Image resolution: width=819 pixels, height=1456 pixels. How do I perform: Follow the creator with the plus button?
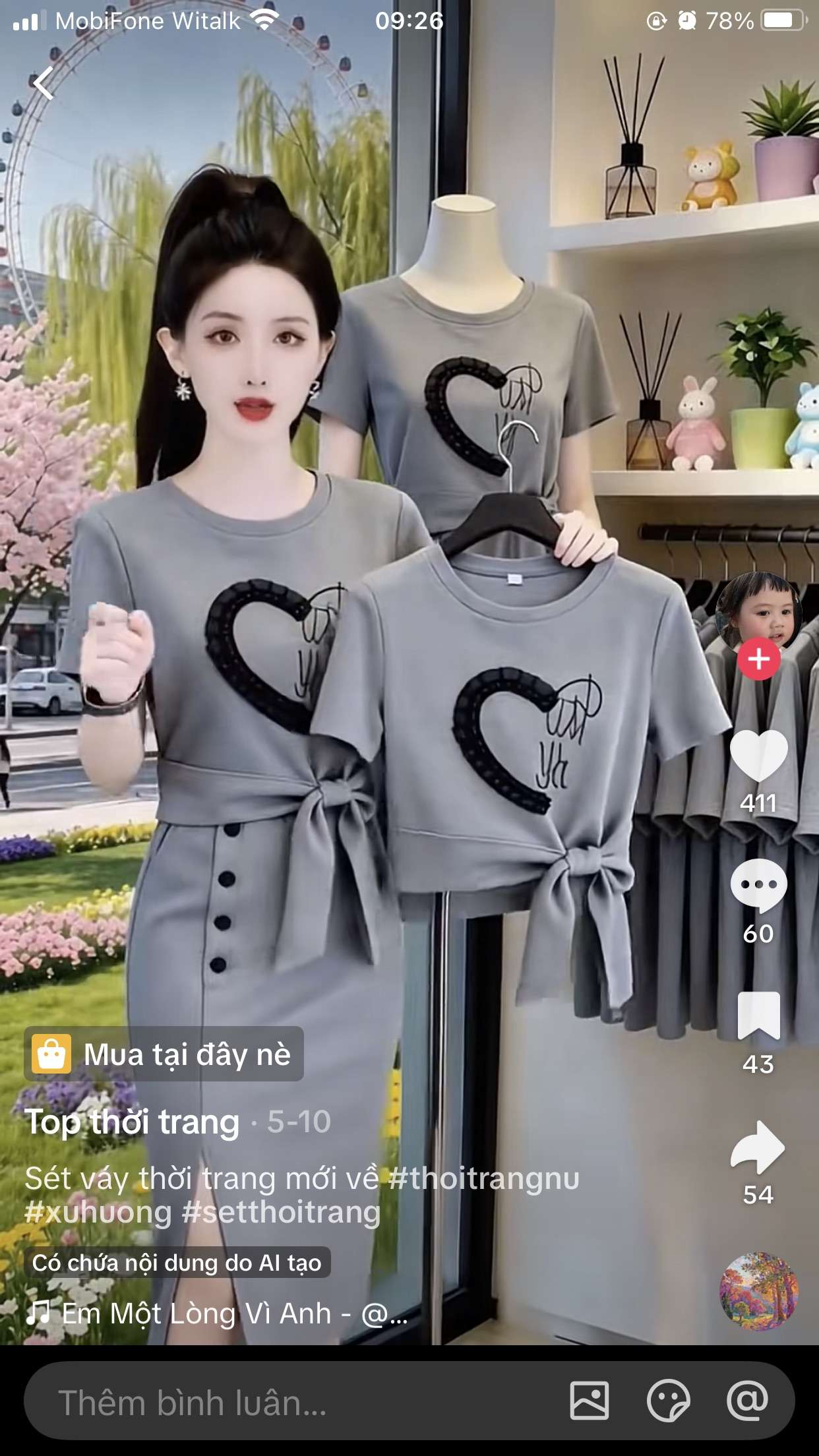pyautogui.click(x=758, y=659)
